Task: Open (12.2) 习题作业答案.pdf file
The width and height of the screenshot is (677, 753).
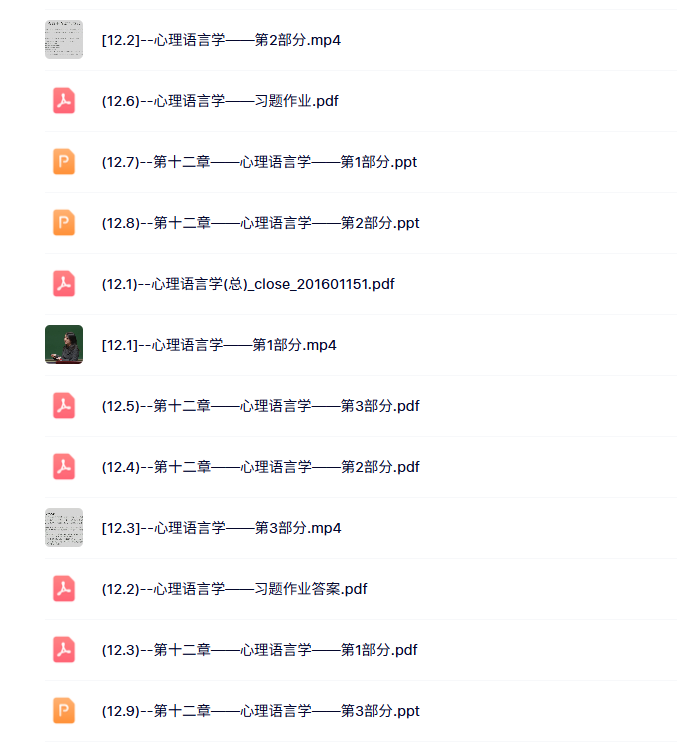Action: click(x=234, y=589)
